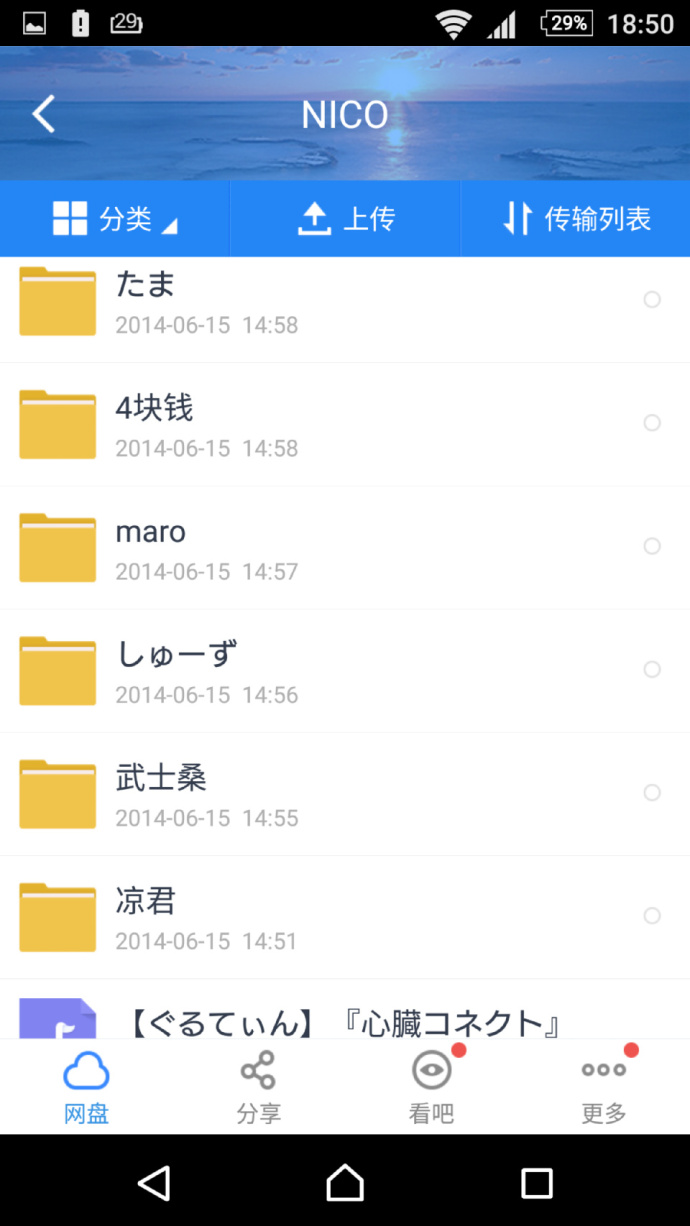Open the 4块钱 folder
This screenshot has height=1226, width=690.
[300, 425]
